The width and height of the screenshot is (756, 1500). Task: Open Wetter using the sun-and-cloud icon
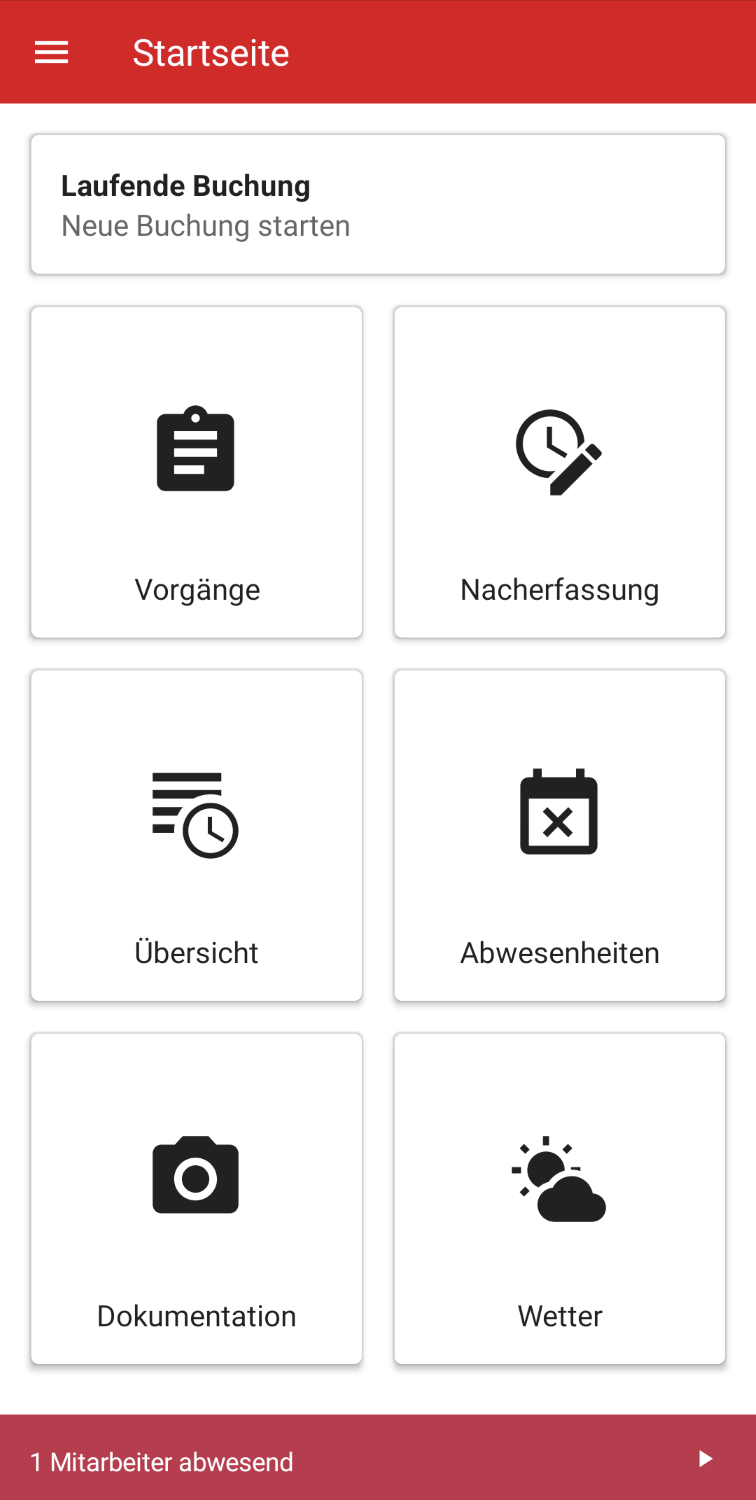[559, 1176]
